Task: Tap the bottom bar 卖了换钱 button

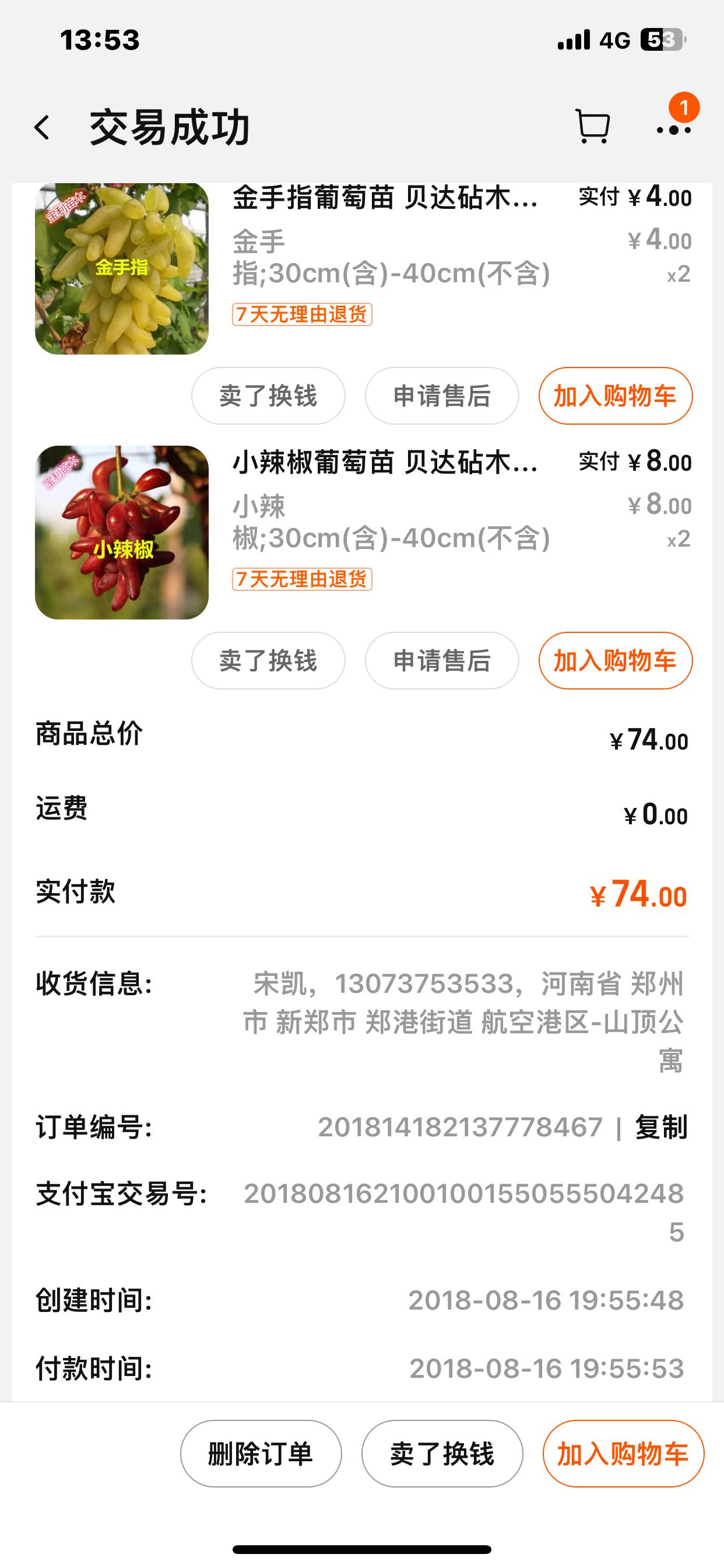Action: [442, 1454]
